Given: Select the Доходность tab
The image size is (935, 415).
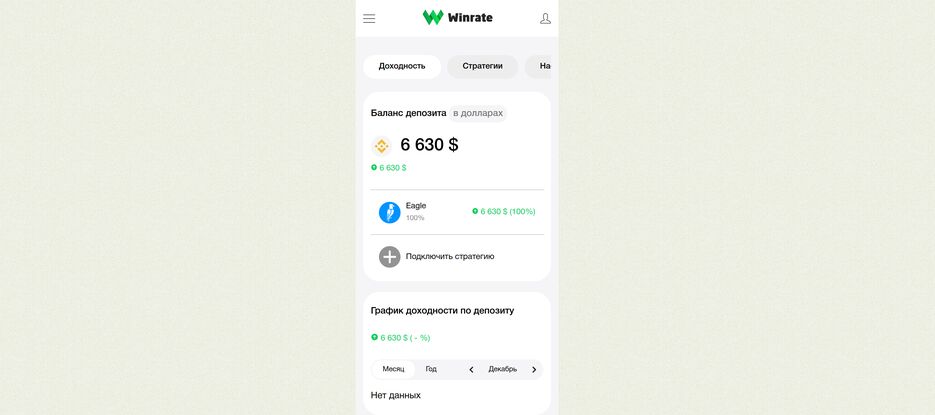Looking at the screenshot, I should [402, 66].
